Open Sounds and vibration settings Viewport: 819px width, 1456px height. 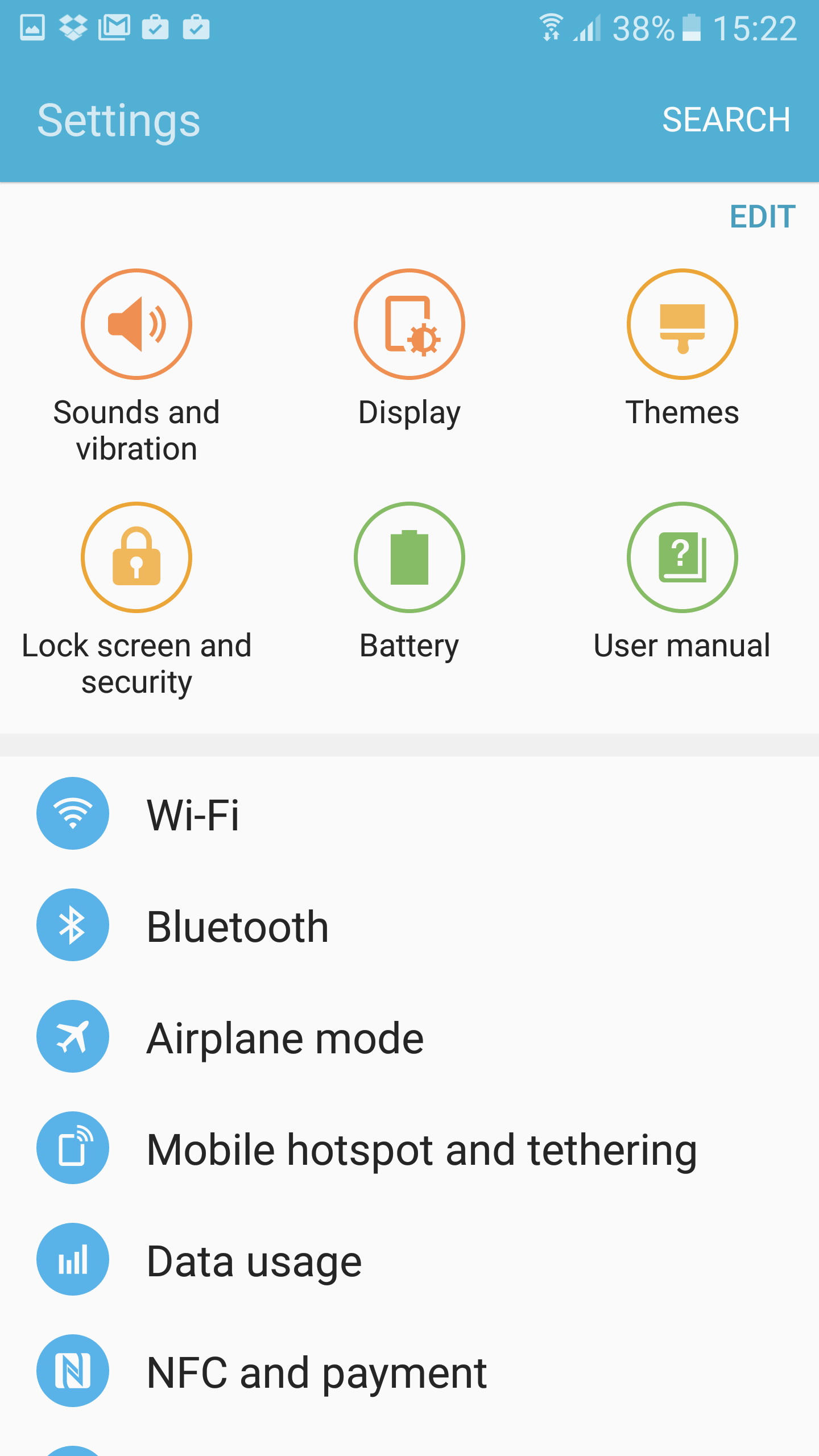pyautogui.click(x=136, y=364)
